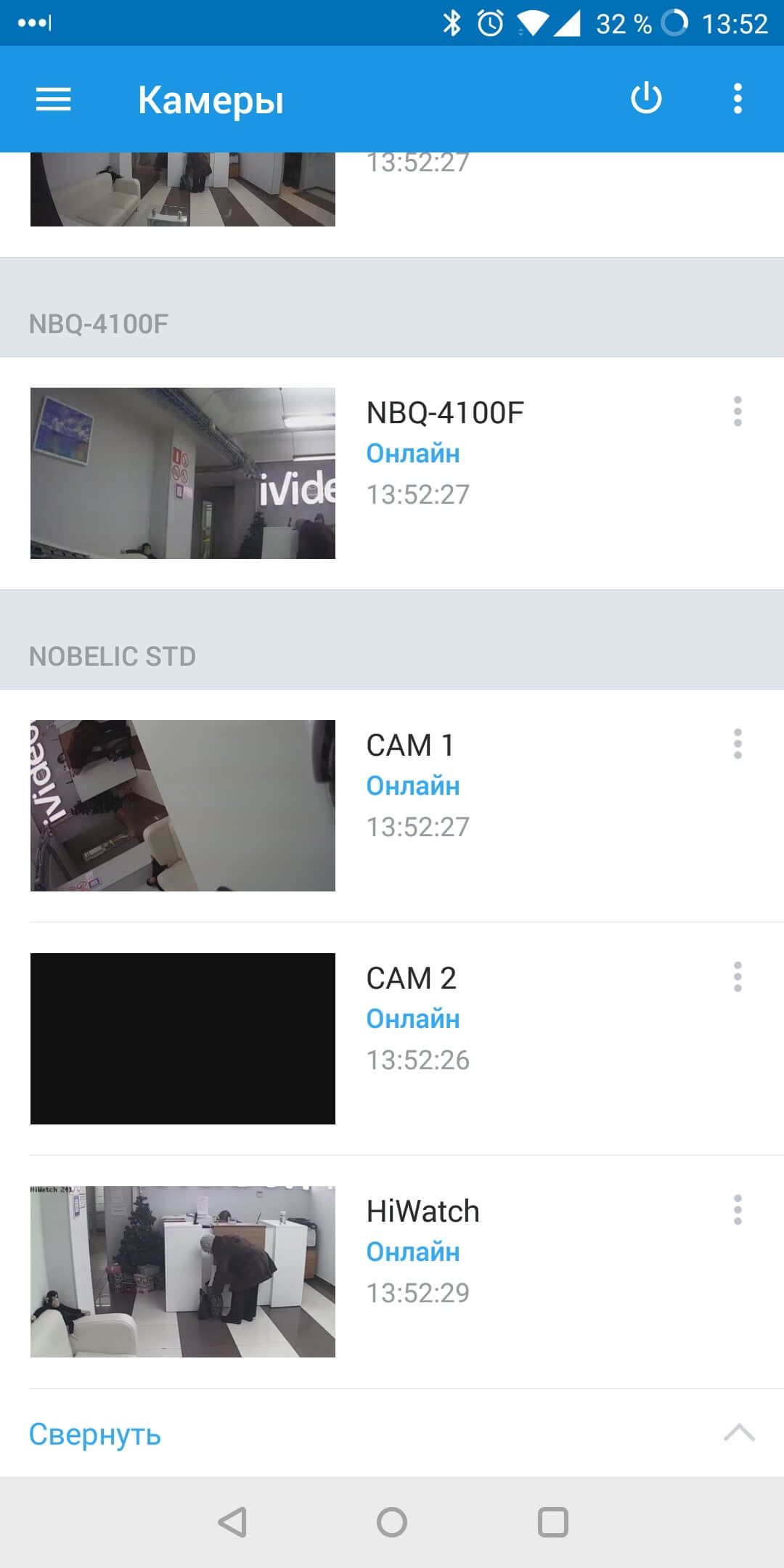Show more options for CAM 1
This screenshot has width=784, height=1568.
pos(738,744)
